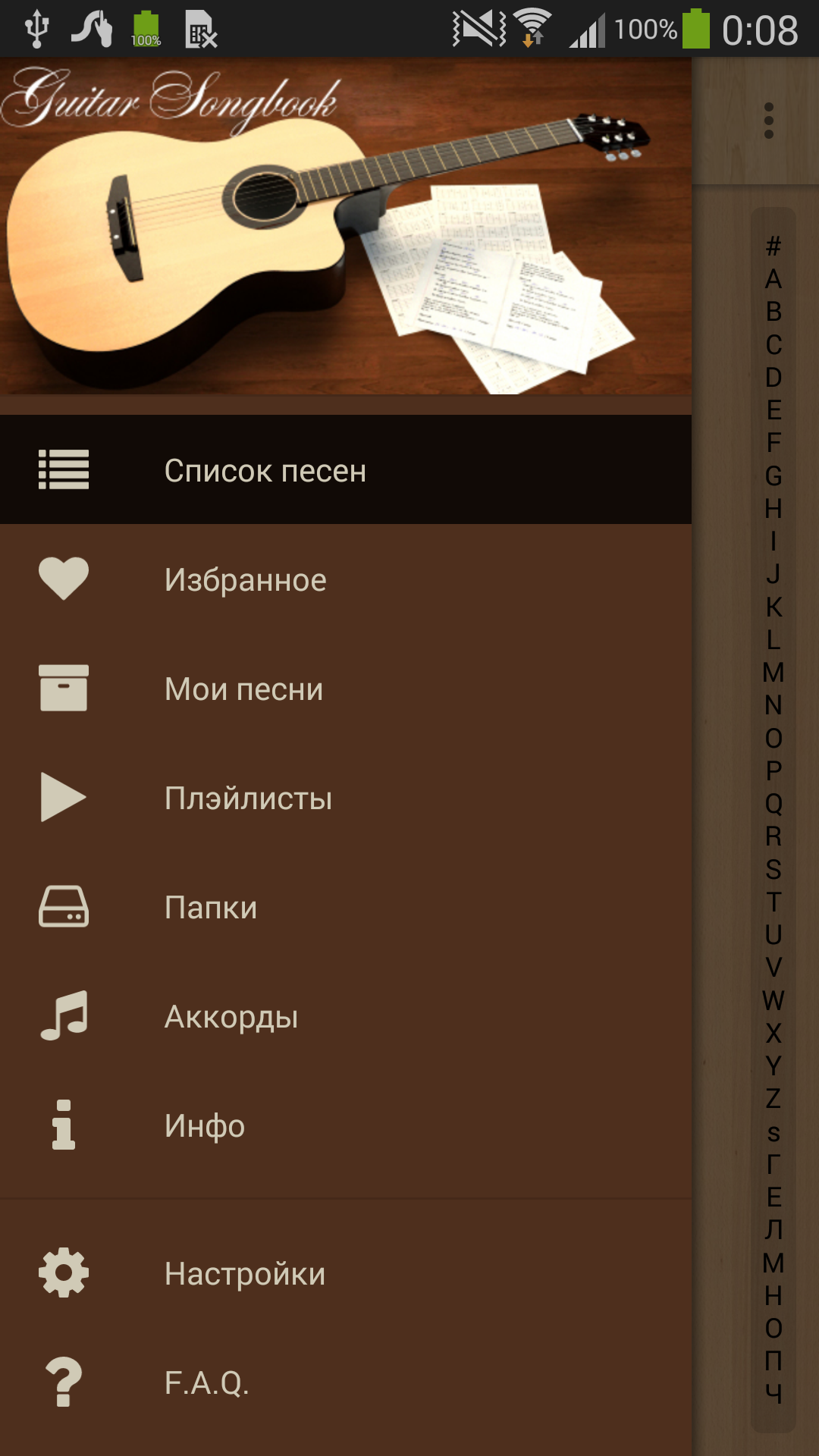Open the three-dot overflow menu

click(769, 121)
